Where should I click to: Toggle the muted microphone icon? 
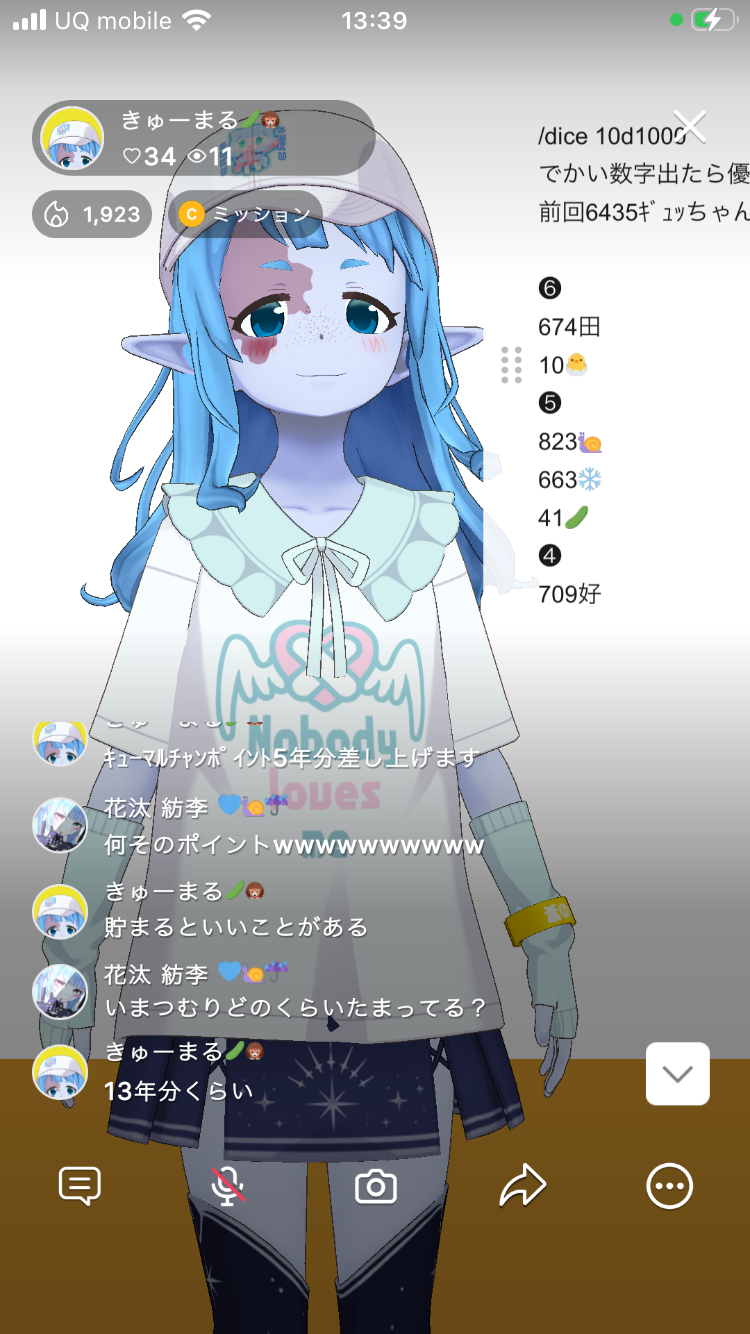pos(228,1186)
